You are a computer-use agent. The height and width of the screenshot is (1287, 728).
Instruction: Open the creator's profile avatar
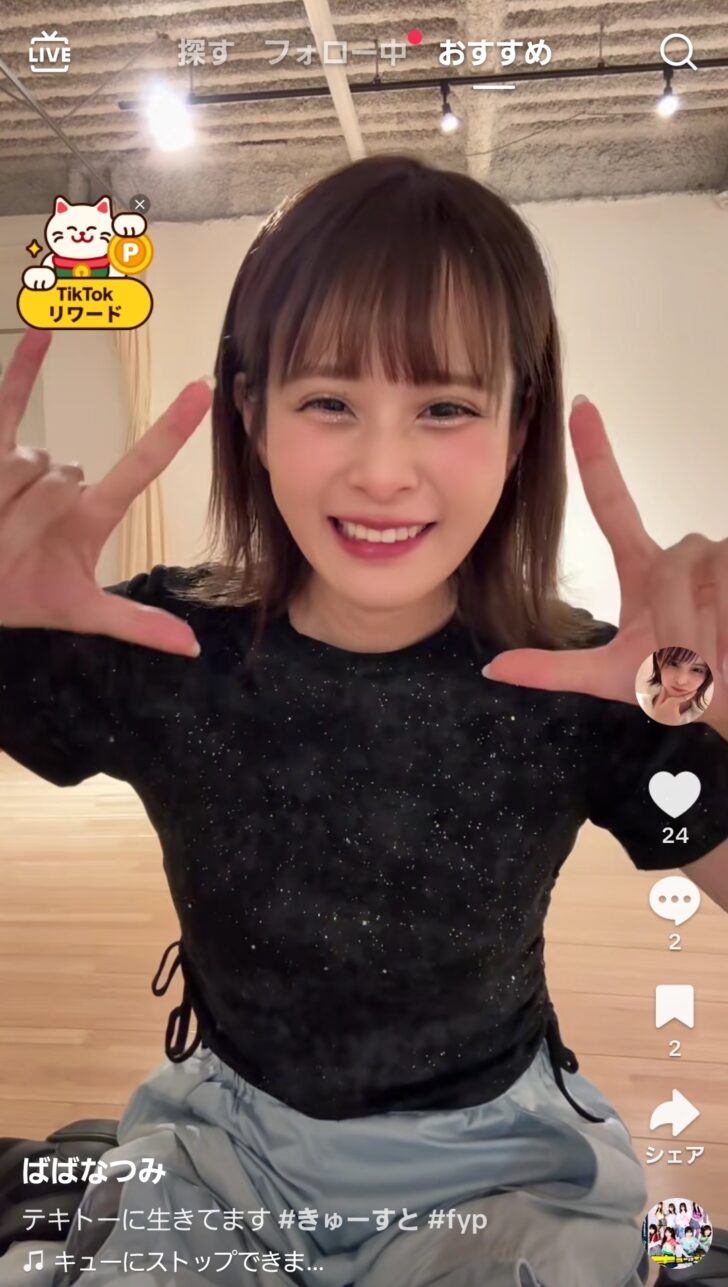[674, 685]
